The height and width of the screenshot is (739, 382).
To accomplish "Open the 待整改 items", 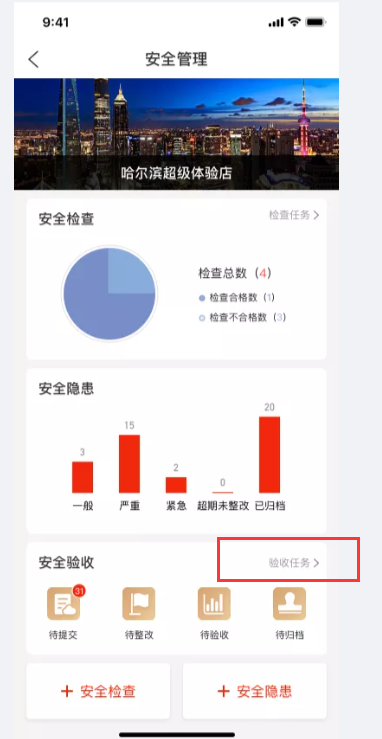I will point(139,613).
